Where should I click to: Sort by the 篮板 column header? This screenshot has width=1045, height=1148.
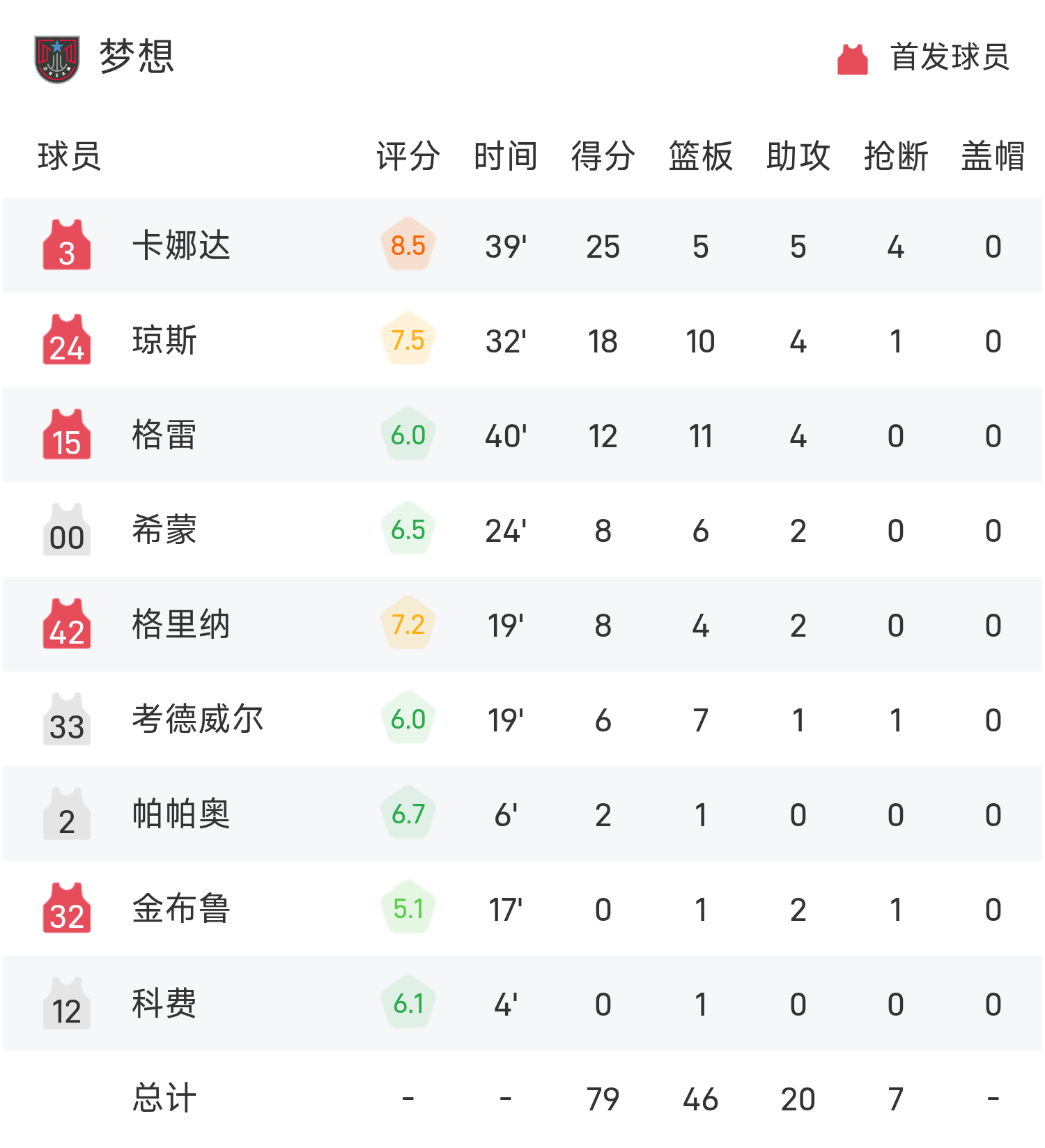coord(699,156)
